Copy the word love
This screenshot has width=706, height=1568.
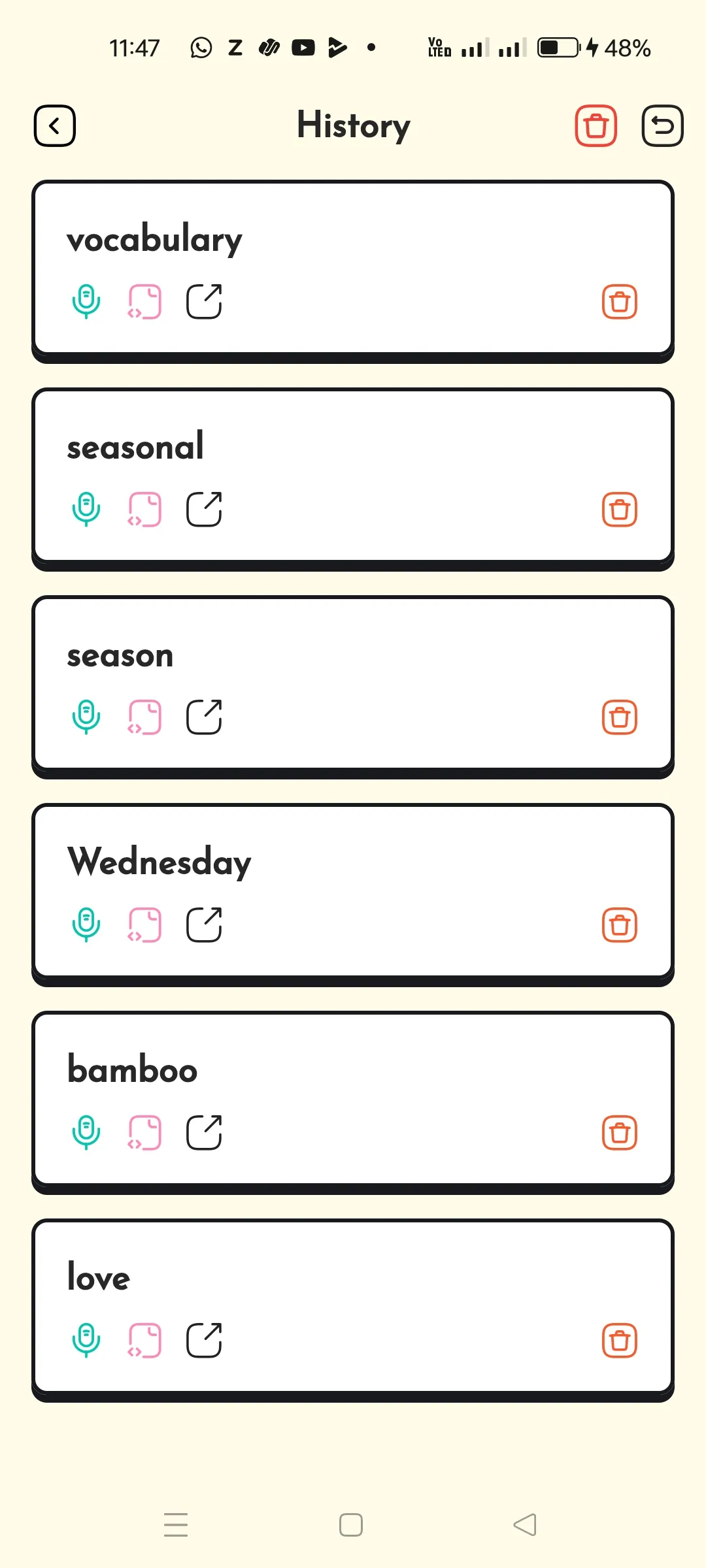click(144, 1340)
